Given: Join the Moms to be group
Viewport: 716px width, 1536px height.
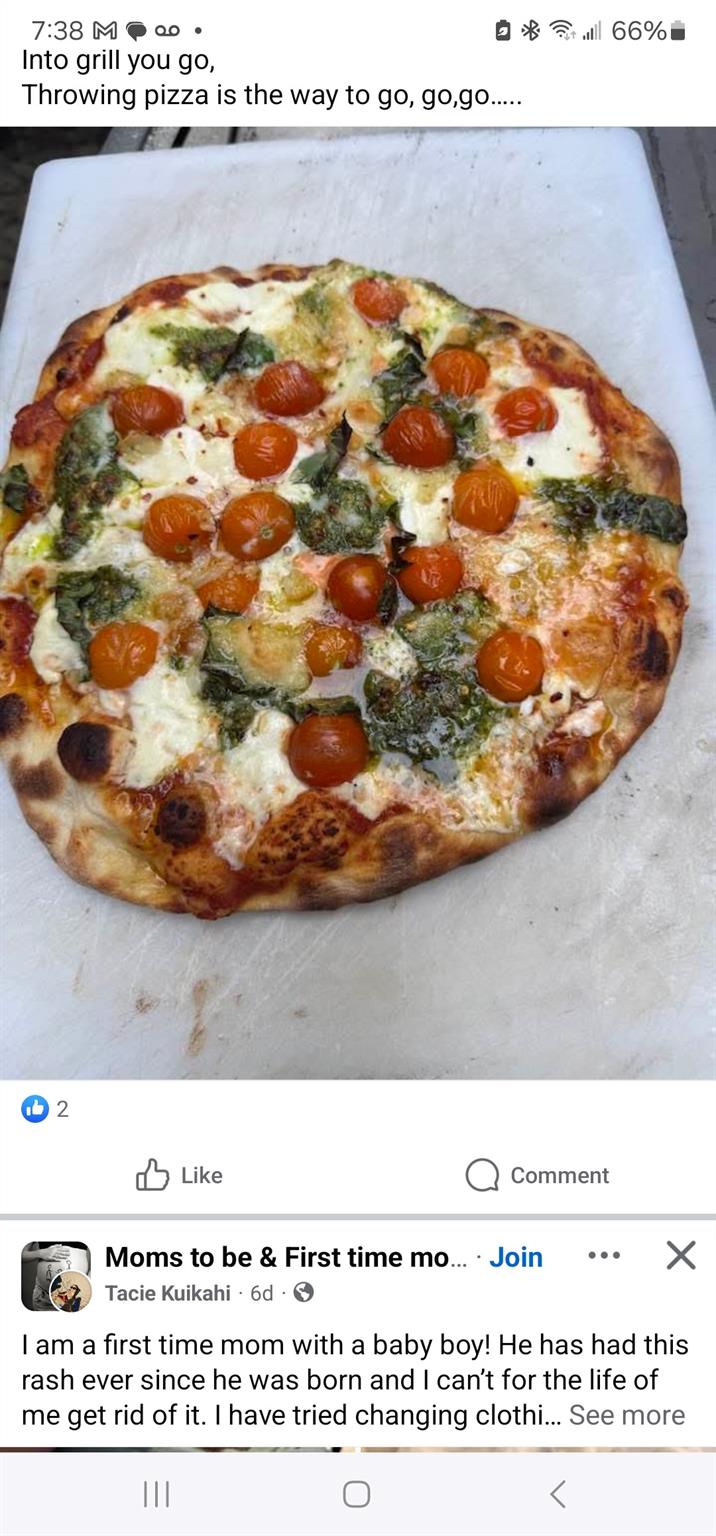Looking at the screenshot, I should [515, 1257].
